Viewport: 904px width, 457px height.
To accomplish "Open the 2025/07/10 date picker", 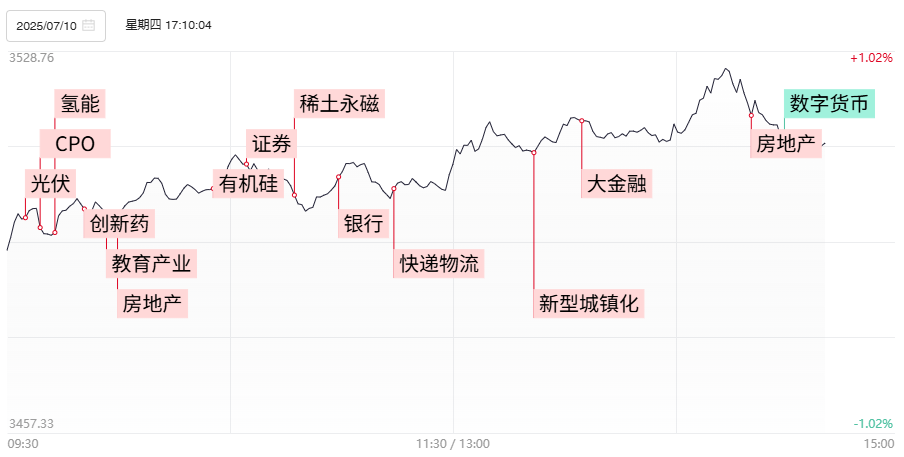I will click(x=56, y=25).
